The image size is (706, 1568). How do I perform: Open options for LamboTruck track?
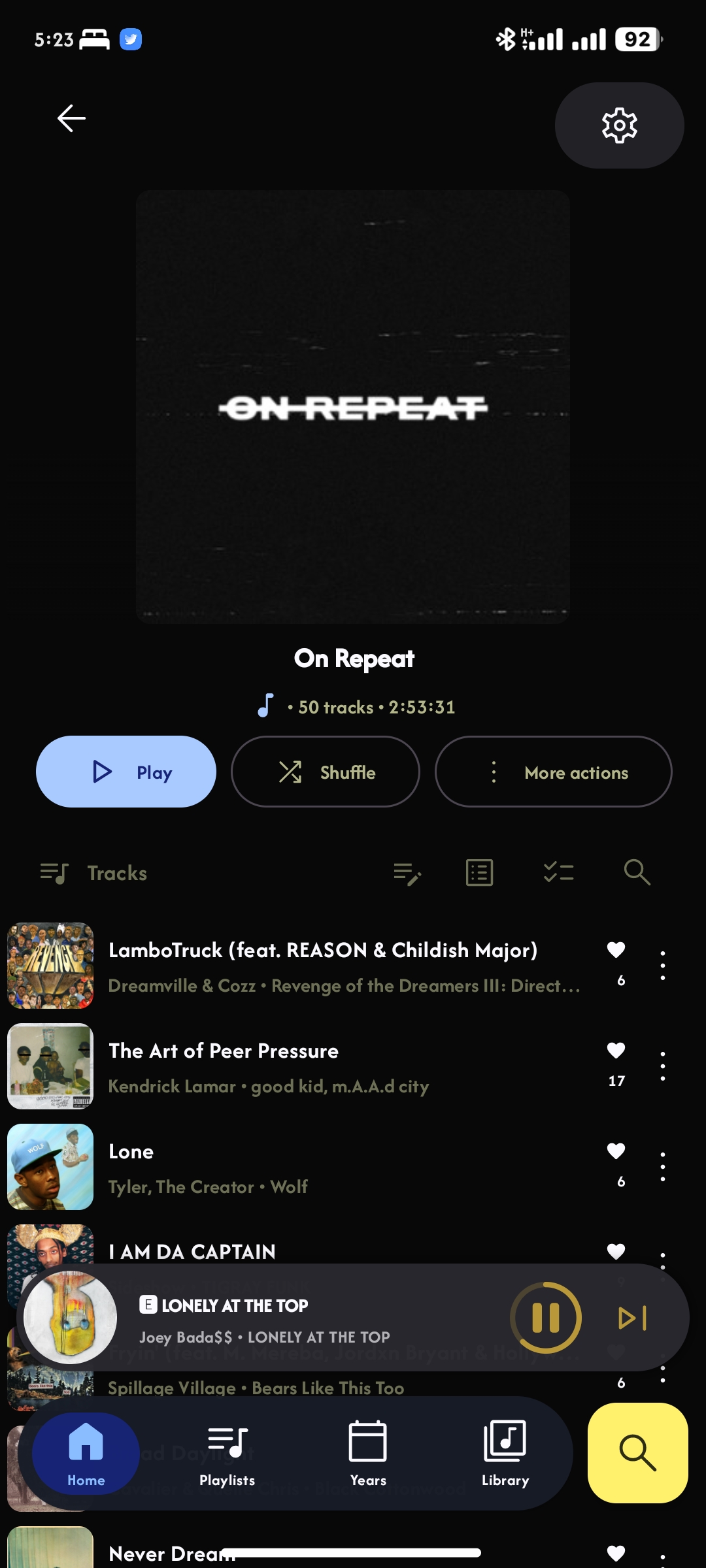(x=663, y=966)
